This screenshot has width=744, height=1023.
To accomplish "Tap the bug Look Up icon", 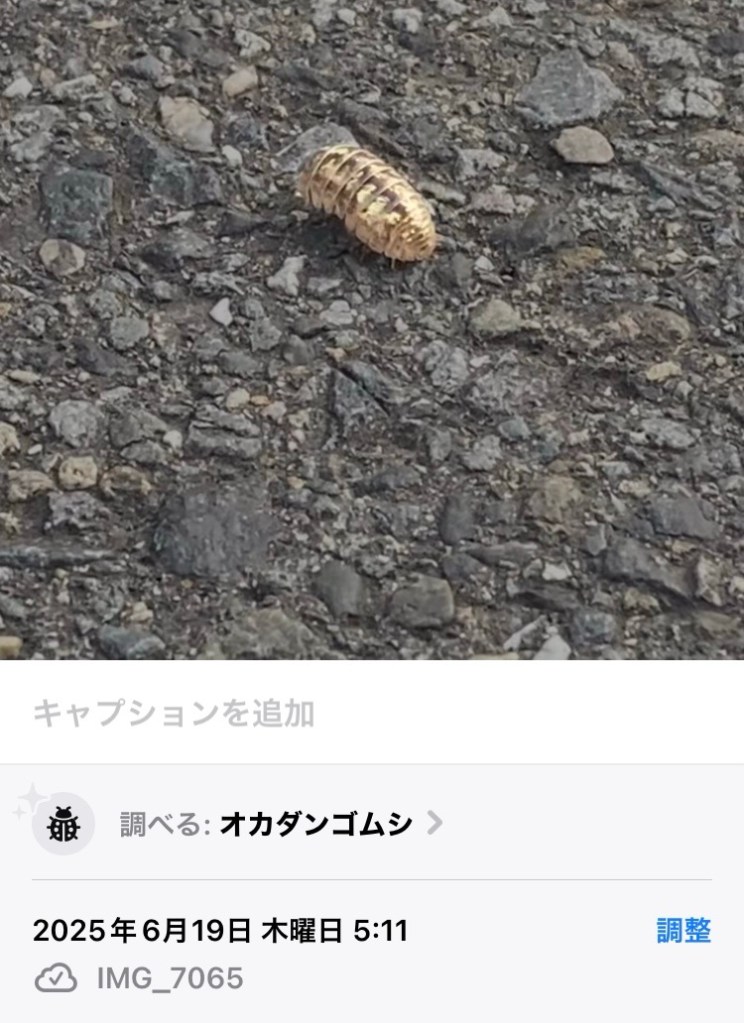I will (63, 824).
